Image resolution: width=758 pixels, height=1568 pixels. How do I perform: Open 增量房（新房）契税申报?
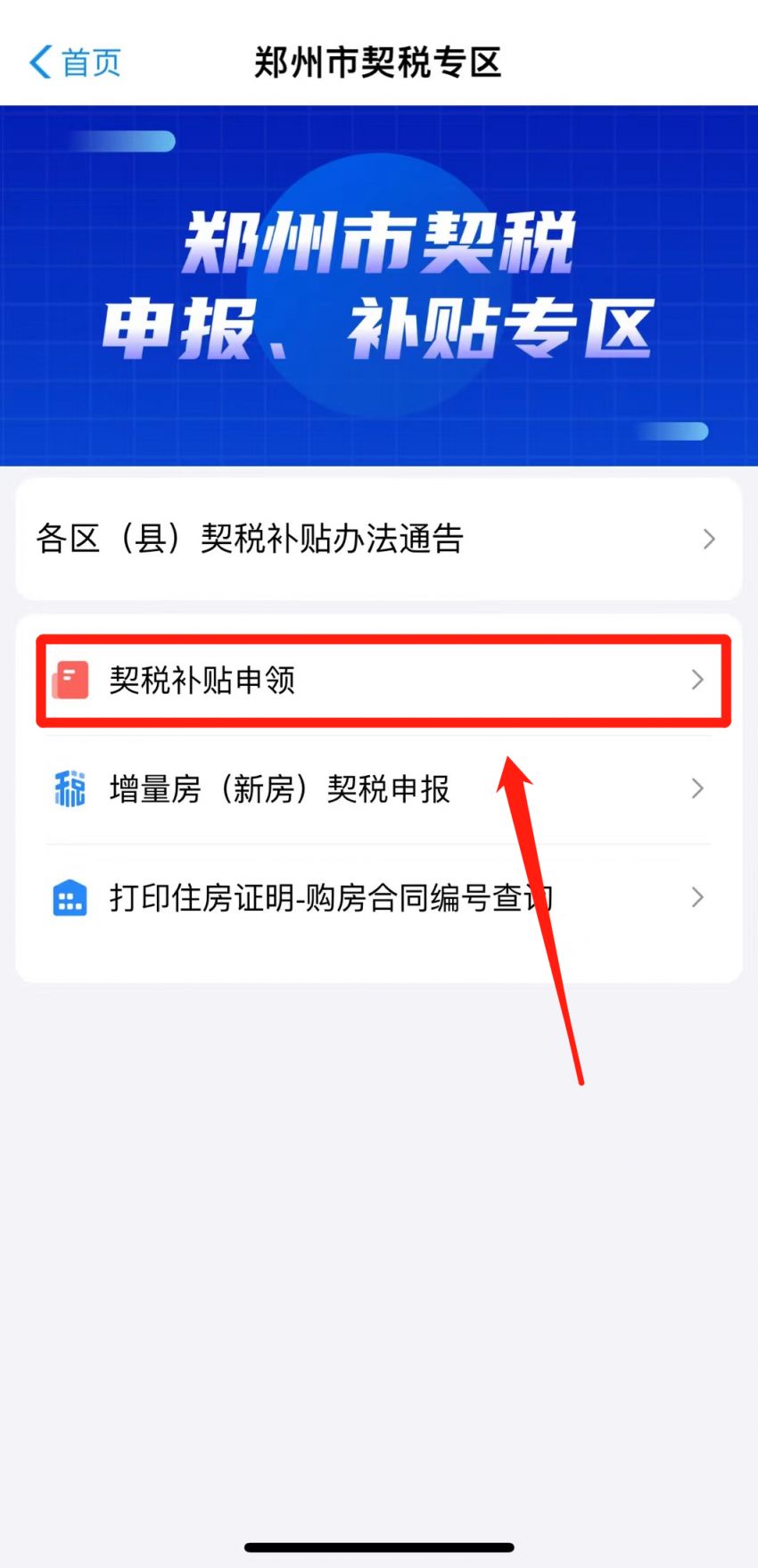click(x=378, y=789)
